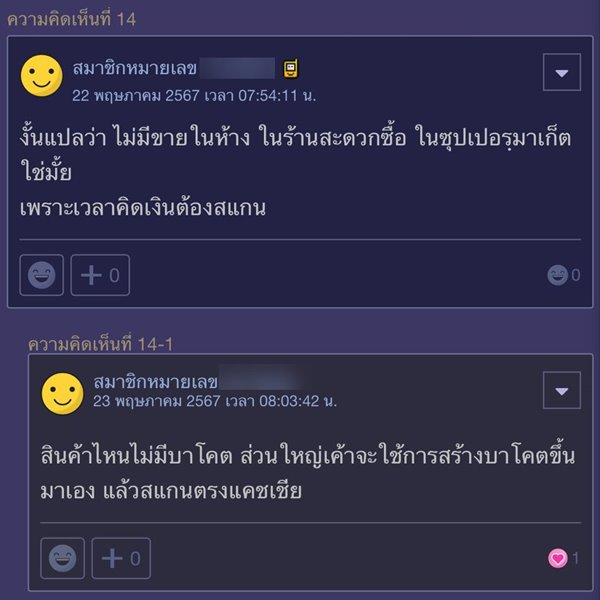React with emoji on comment 14
Image resolution: width=600 pixels, height=600 pixels.
tap(42, 275)
